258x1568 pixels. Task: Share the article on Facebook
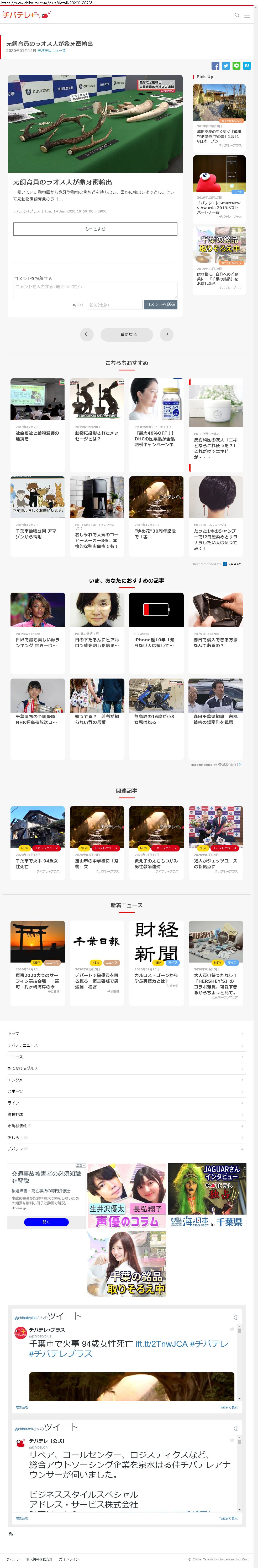coord(215,66)
